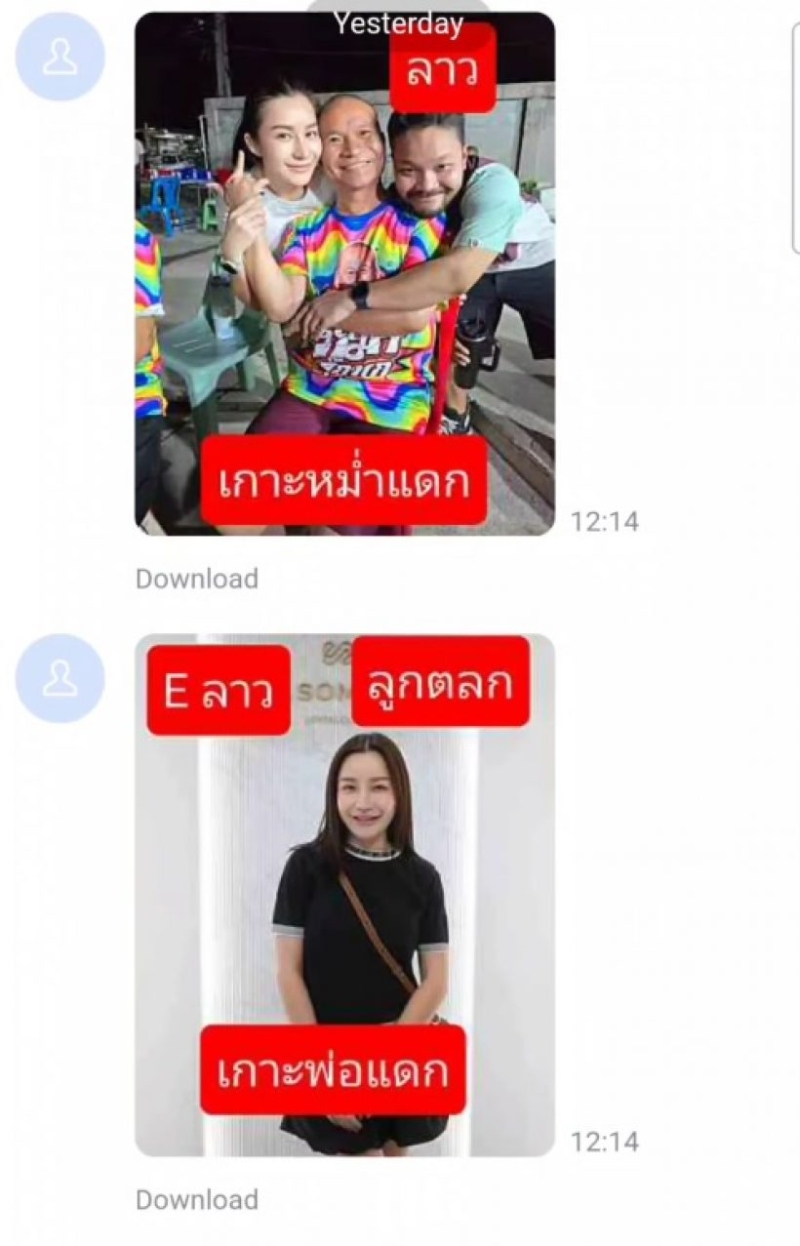
Task: Open the group photo of three people
Action: (344, 273)
